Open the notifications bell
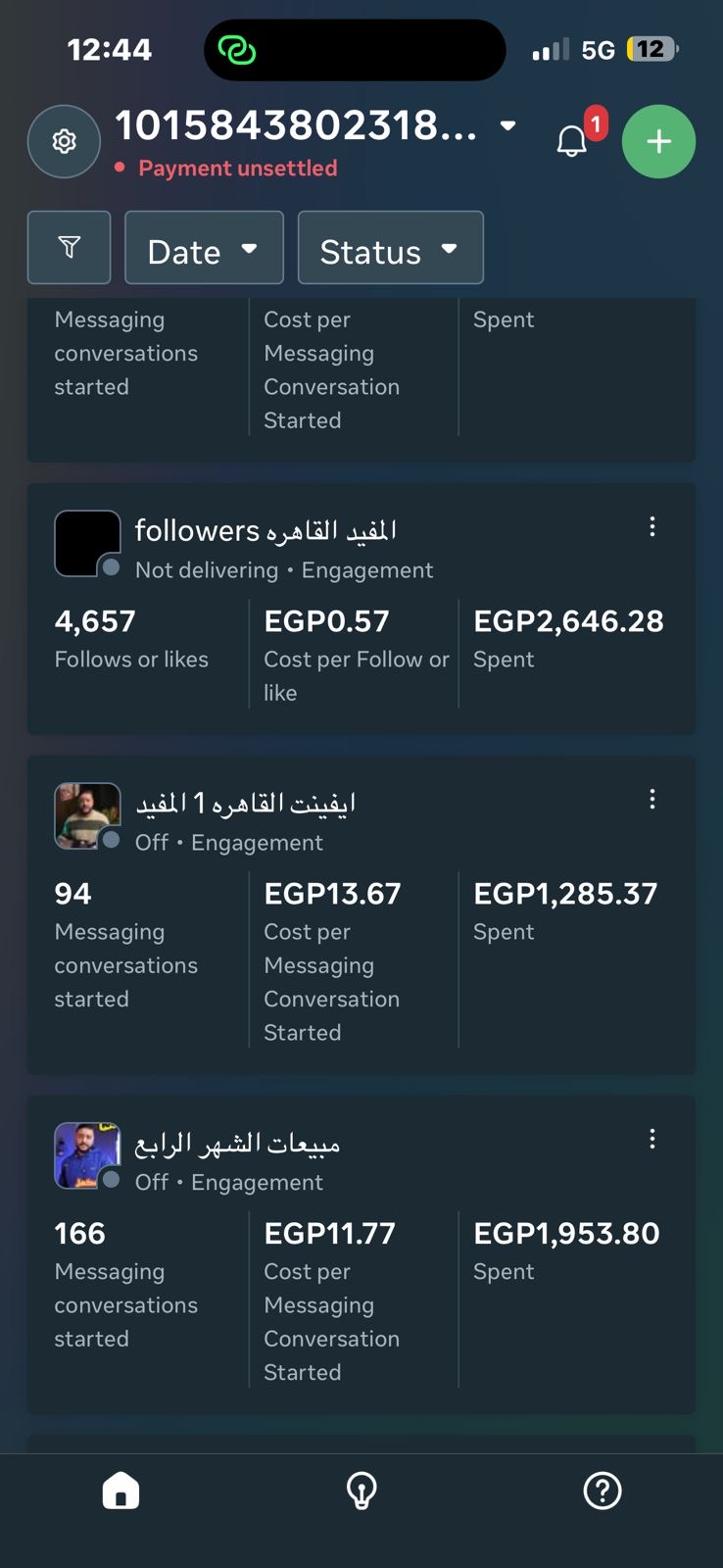Screen dimensions: 723x1568 [572, 141]
